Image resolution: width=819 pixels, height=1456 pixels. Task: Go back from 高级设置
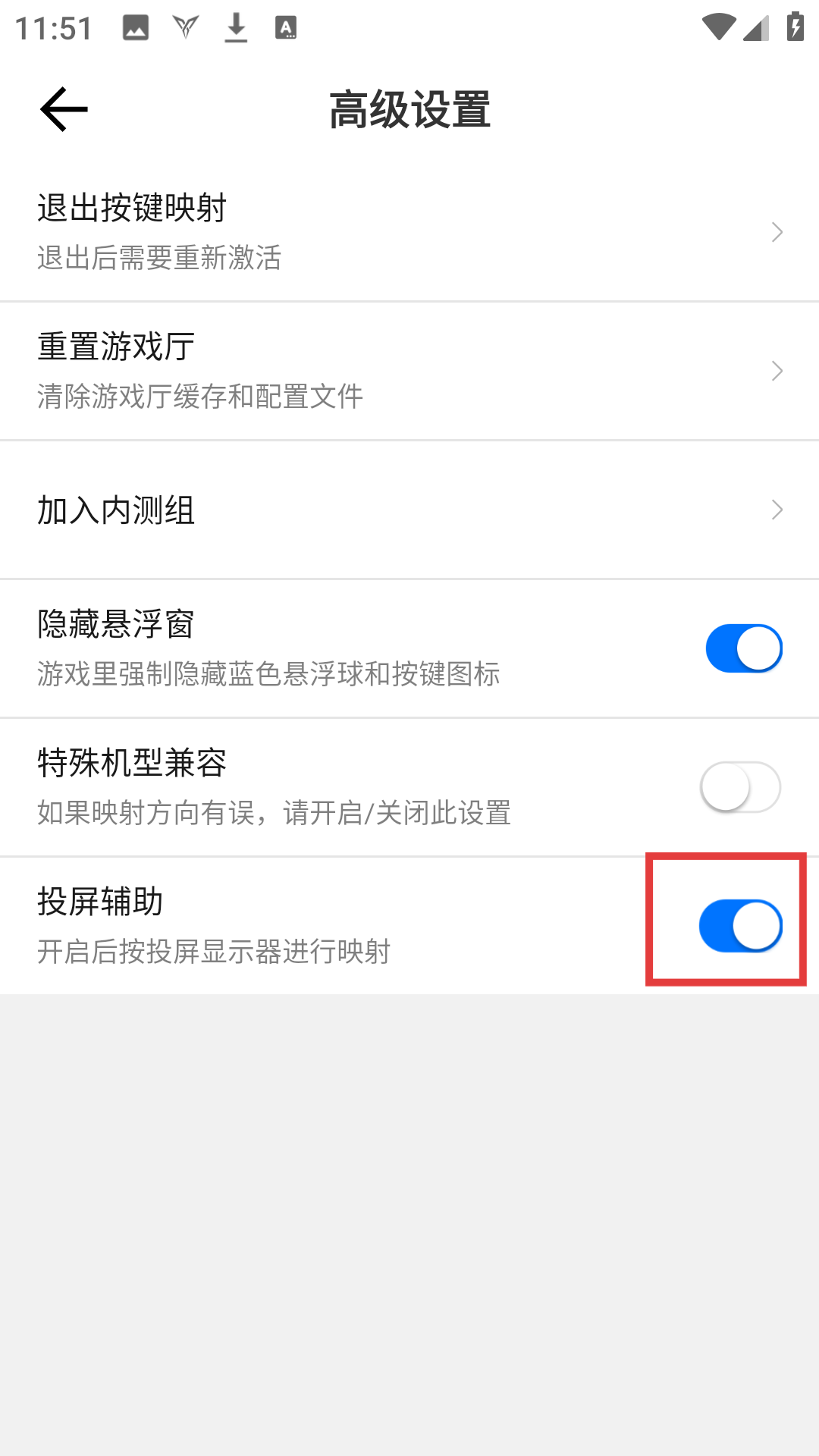coord(64,109)
